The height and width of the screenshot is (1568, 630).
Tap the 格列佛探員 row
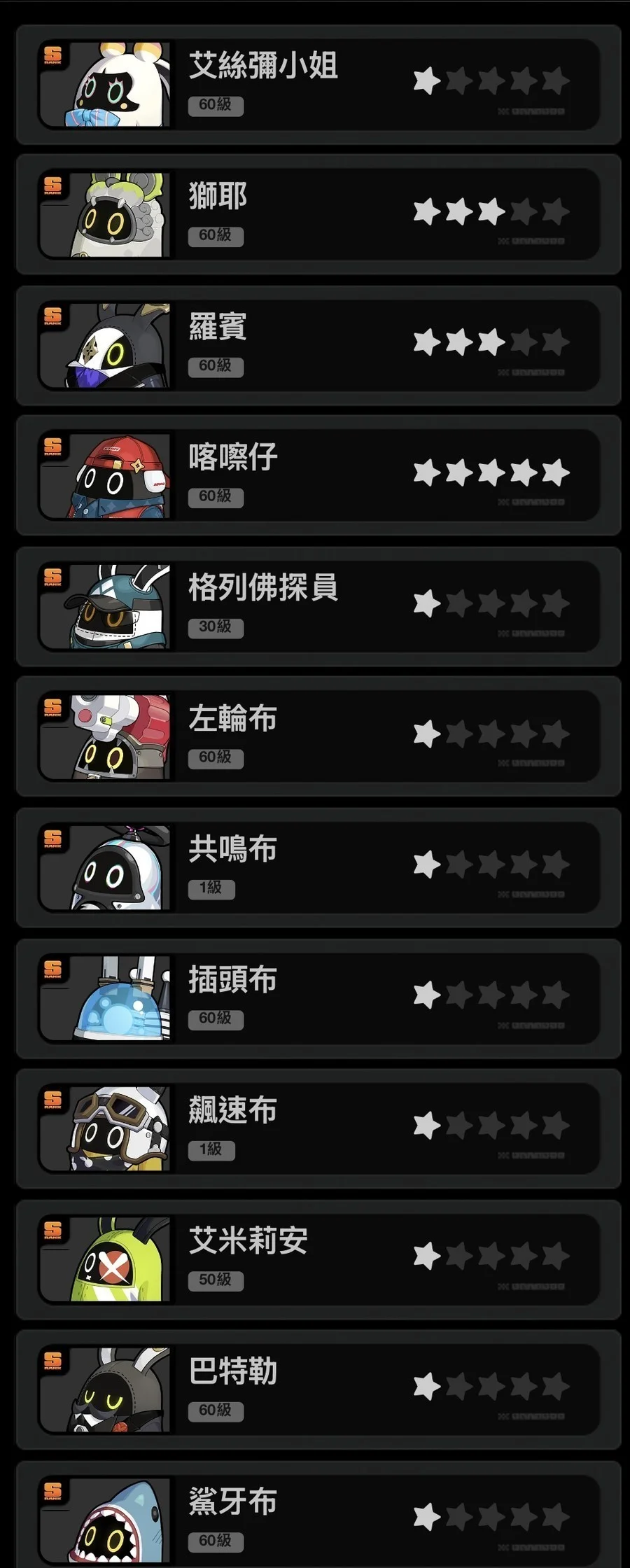tap(318, 606)
